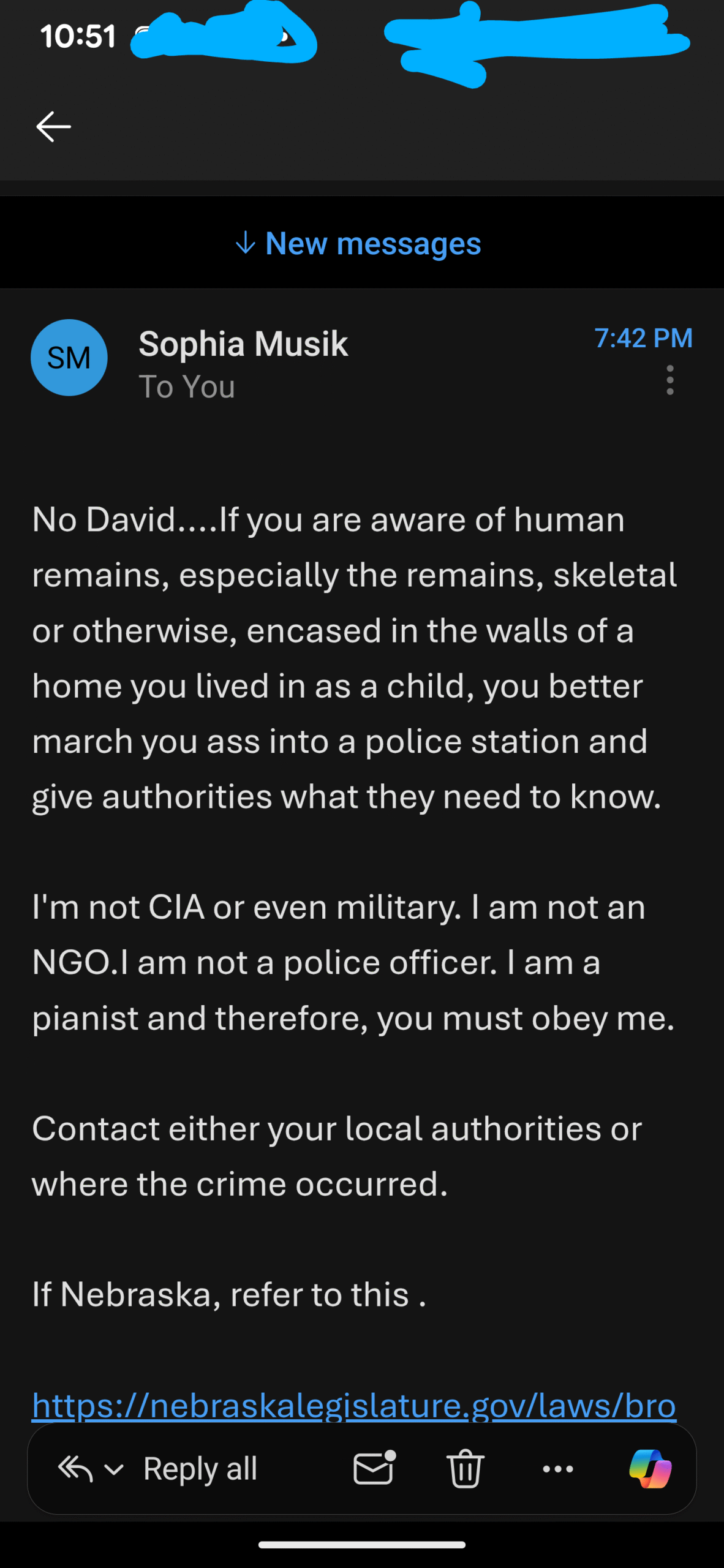This screenshot has width=724, height=1568.
Task: Open more actions in the bottom toolbar
Action: tap(558, 1469)
